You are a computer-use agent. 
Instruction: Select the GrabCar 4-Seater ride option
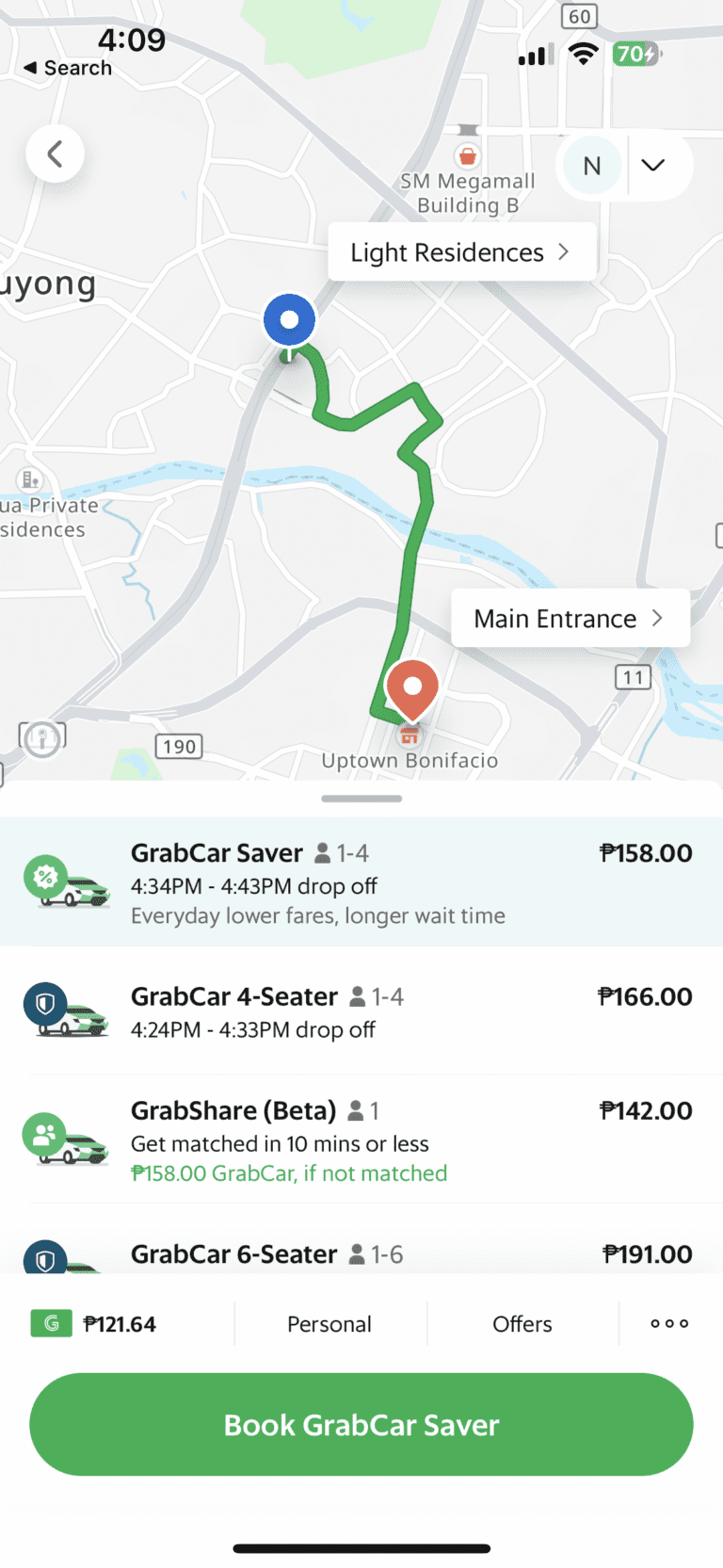coord(361,1012)
